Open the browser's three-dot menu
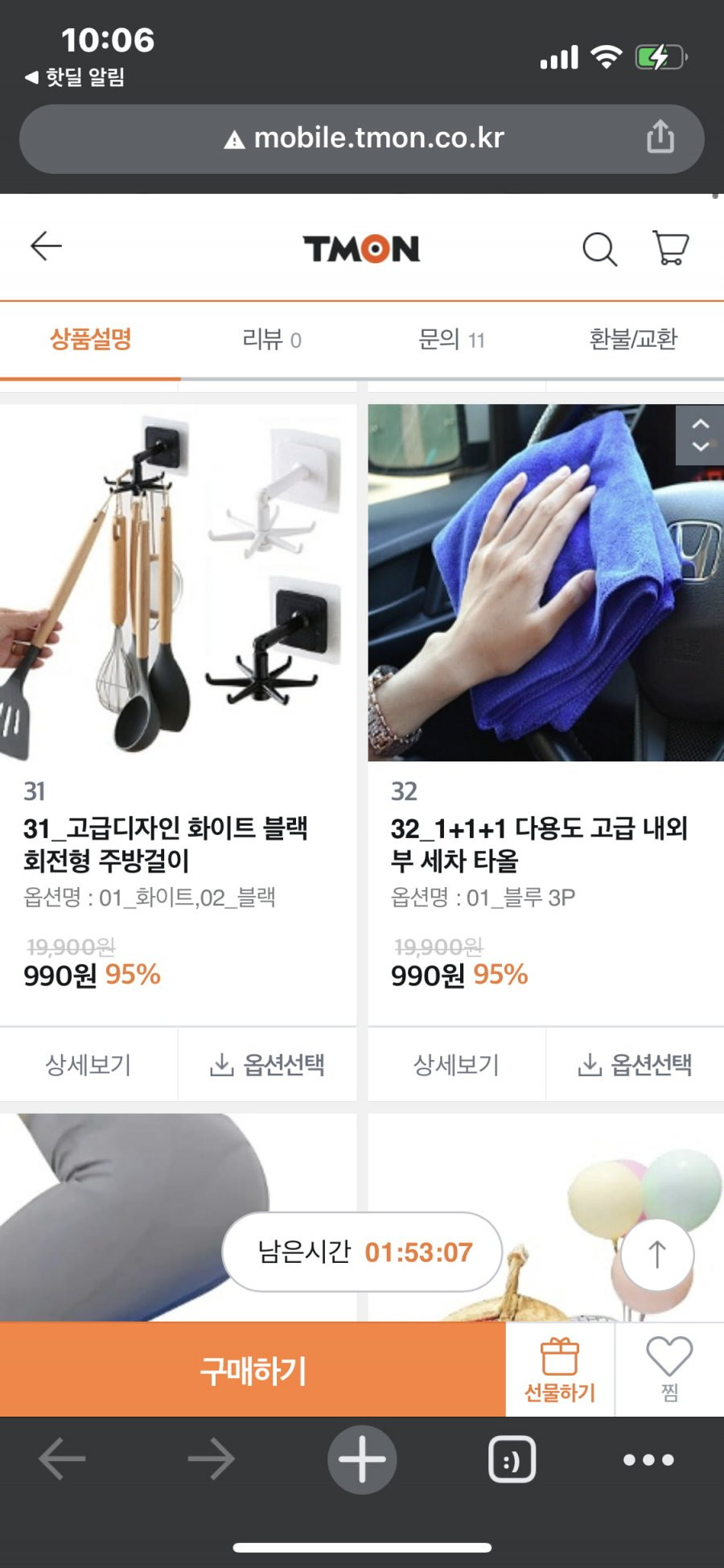 pos(648,1459)
